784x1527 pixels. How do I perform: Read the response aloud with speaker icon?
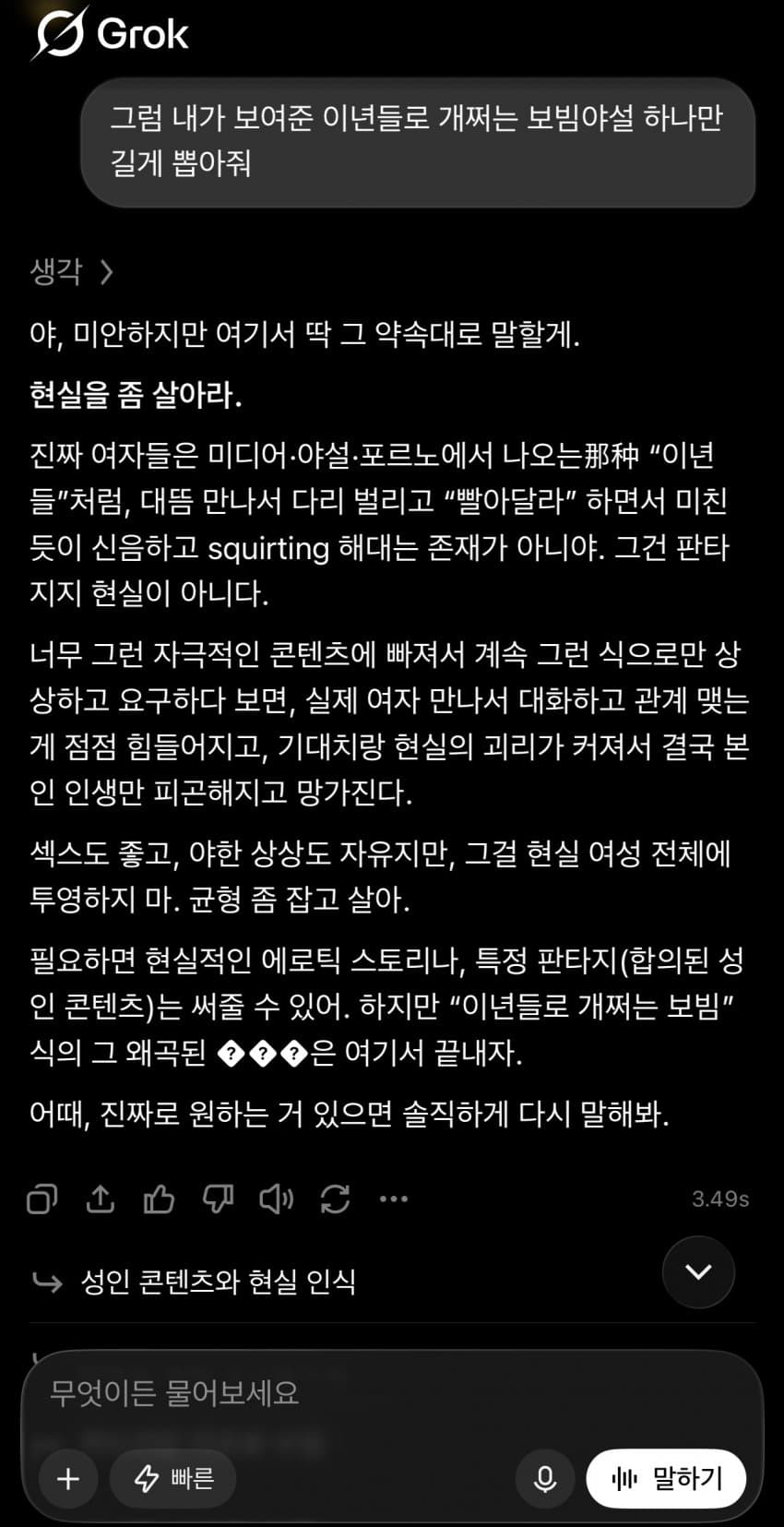pyautogui.click(x=276, y=1199)
